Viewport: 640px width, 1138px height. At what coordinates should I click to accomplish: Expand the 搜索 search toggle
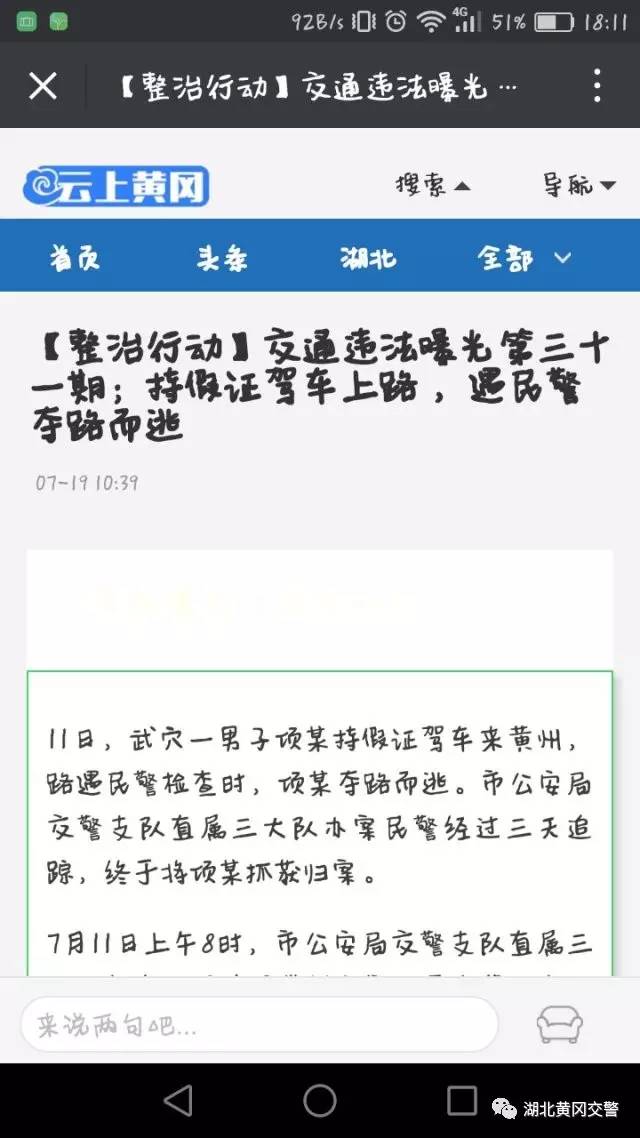point(432,185)
